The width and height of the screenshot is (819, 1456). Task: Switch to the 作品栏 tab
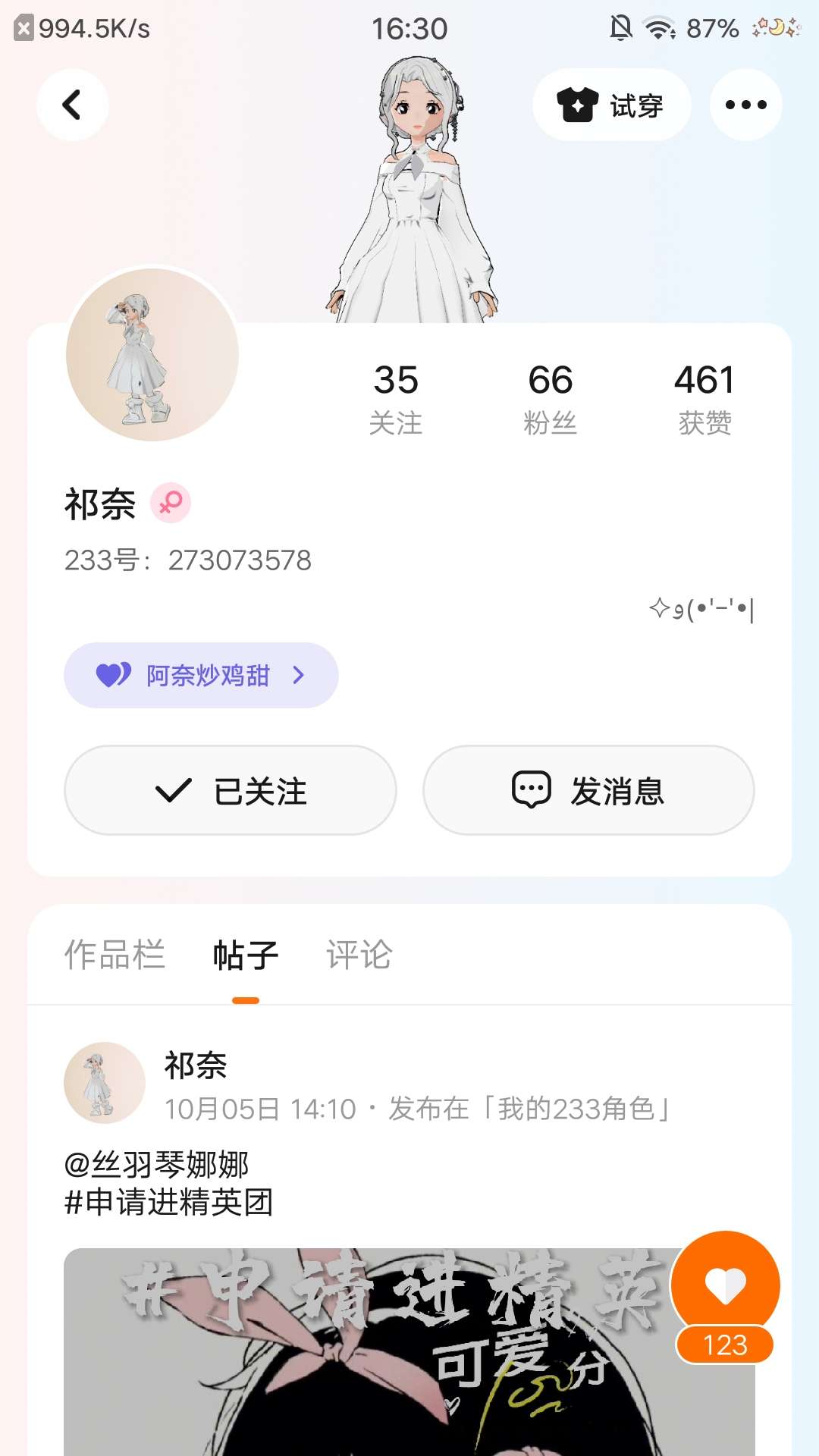(115, 954)
